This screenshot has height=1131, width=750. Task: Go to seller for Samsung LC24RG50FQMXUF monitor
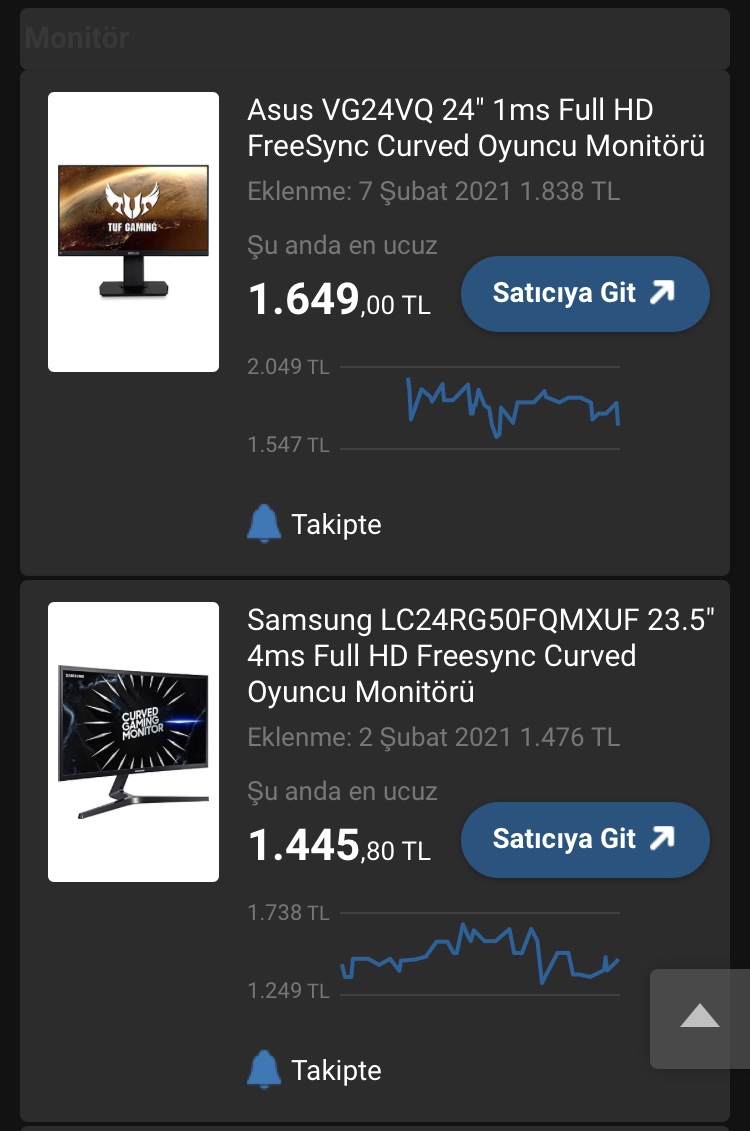click(585, 839)
